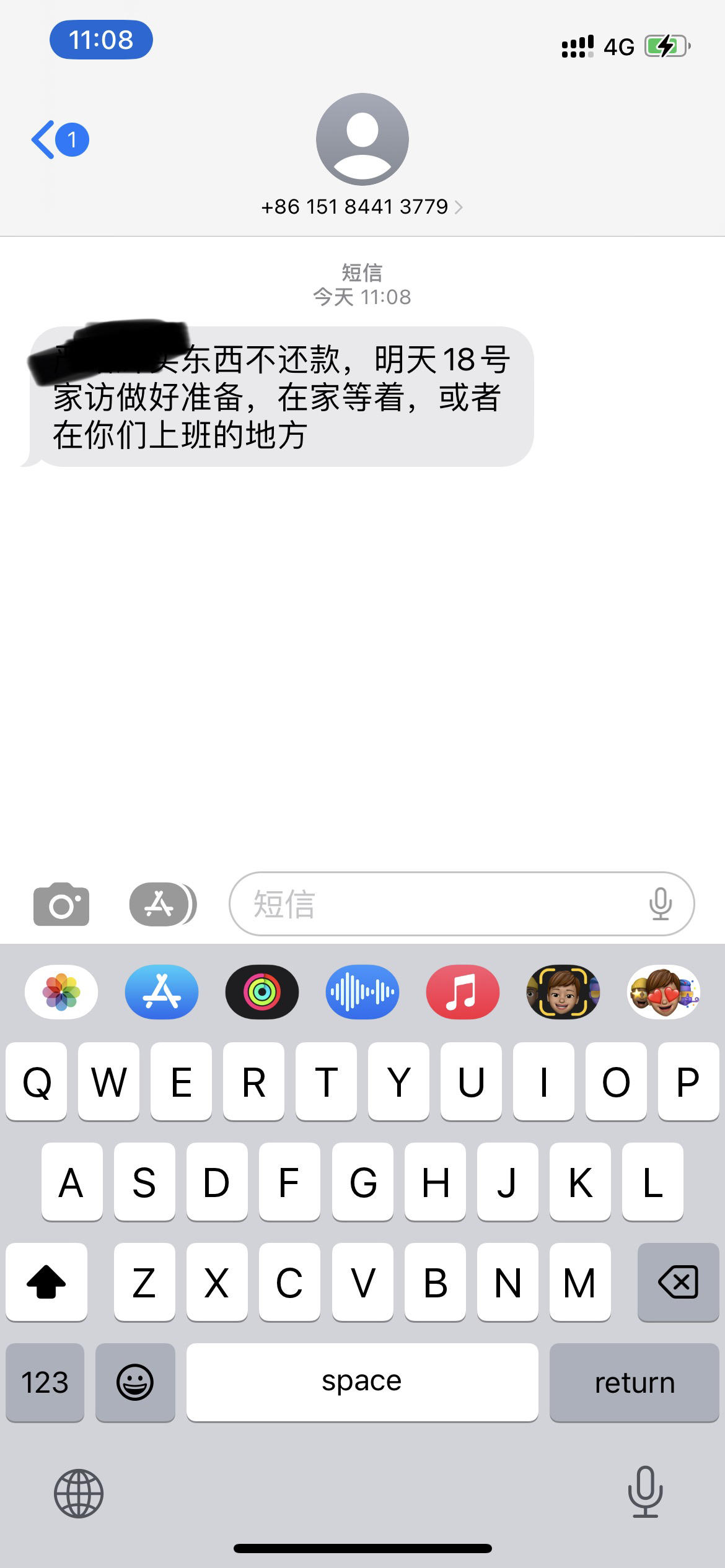Image resolution: width=725 pixels, height=1568 pixels.
Task: Open the App Store iMessage app
Action: click(x=162, y=992)
